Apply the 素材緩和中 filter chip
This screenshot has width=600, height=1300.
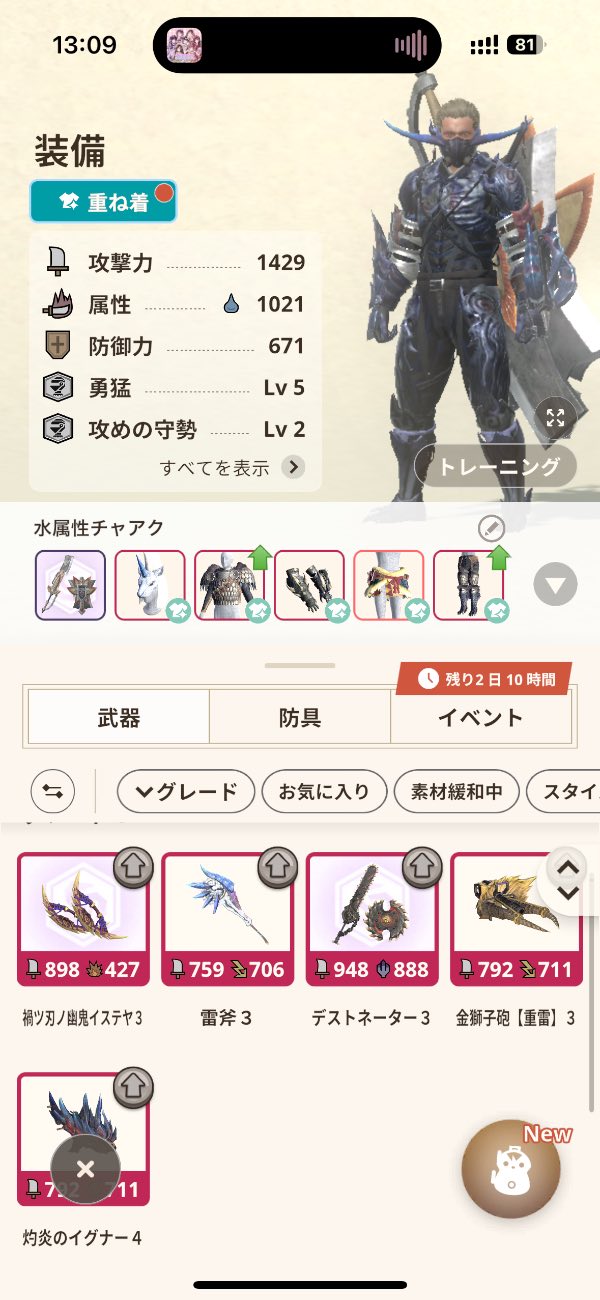click(x=455, y=792)
